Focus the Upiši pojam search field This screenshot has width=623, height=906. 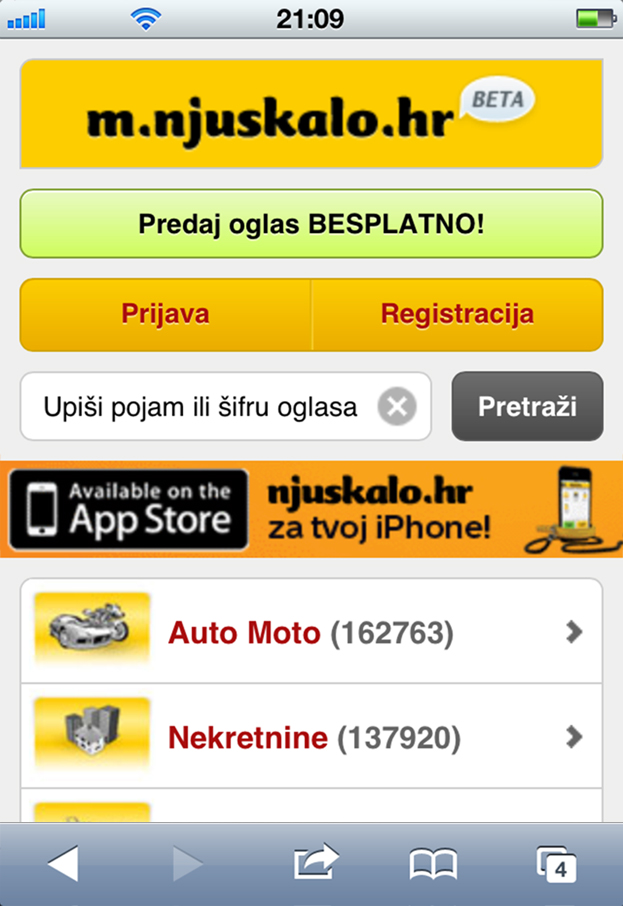200,407
